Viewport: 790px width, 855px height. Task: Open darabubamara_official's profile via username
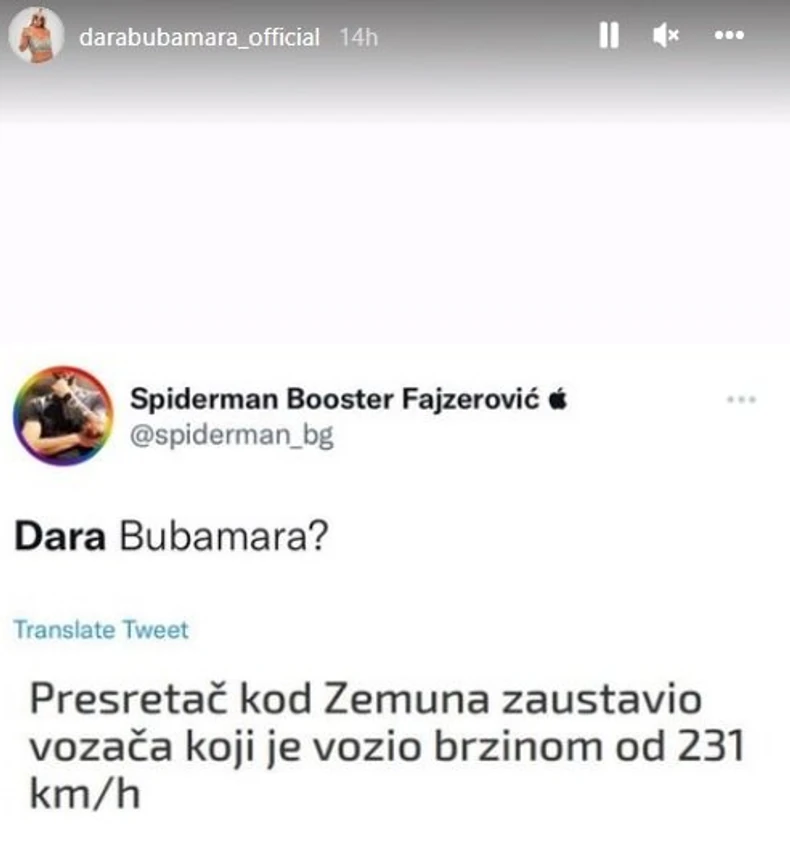pos(198,34)
